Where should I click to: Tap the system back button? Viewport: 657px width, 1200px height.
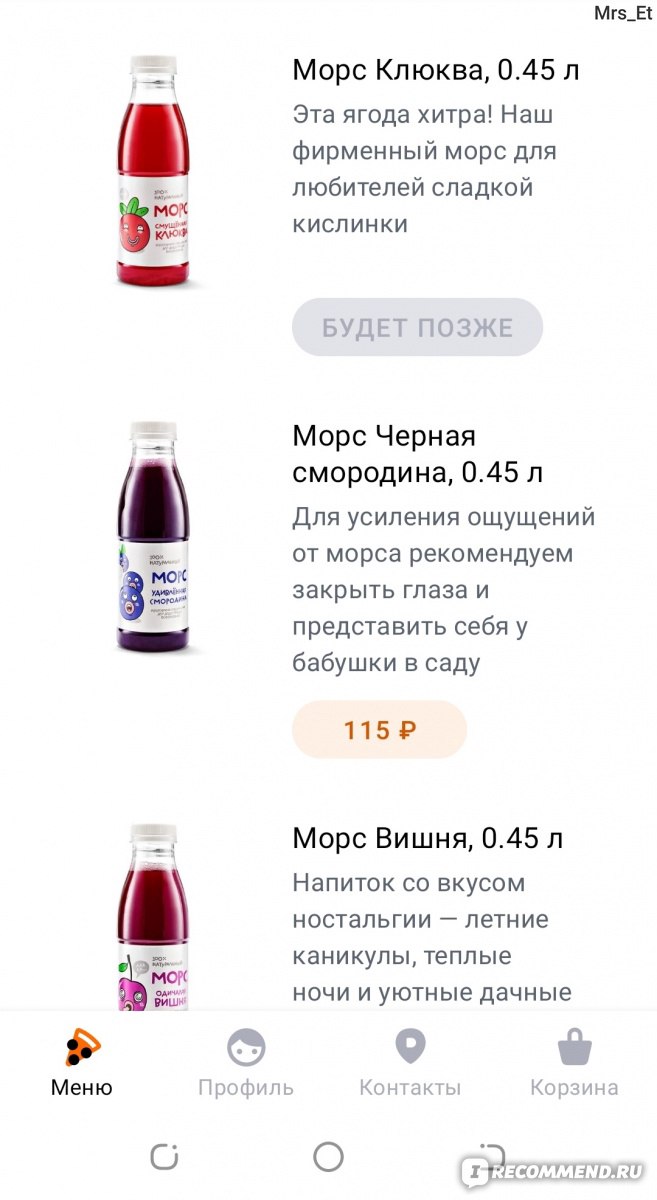pos(492,1157)
